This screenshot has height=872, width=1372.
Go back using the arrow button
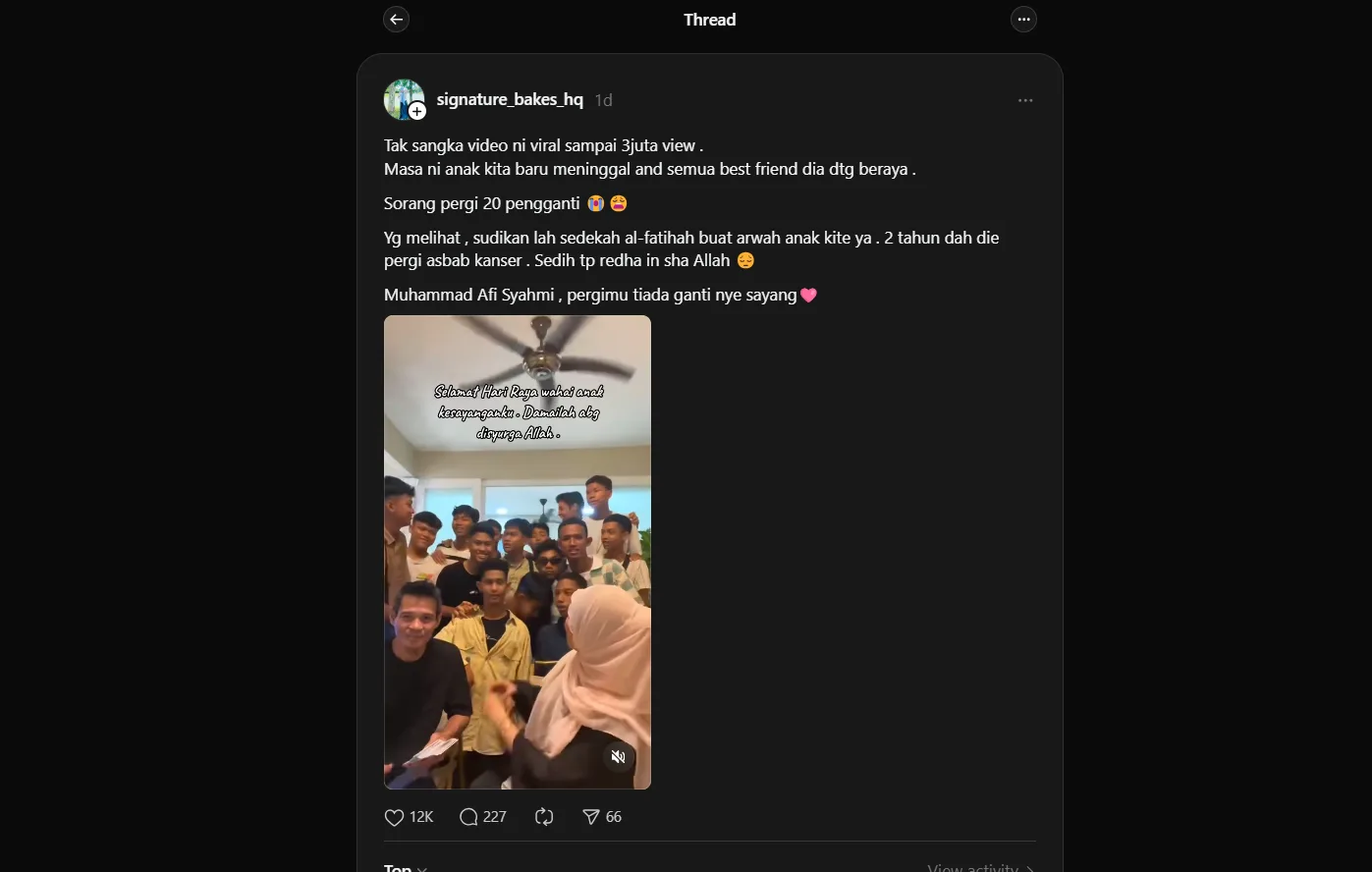[396, 20]
